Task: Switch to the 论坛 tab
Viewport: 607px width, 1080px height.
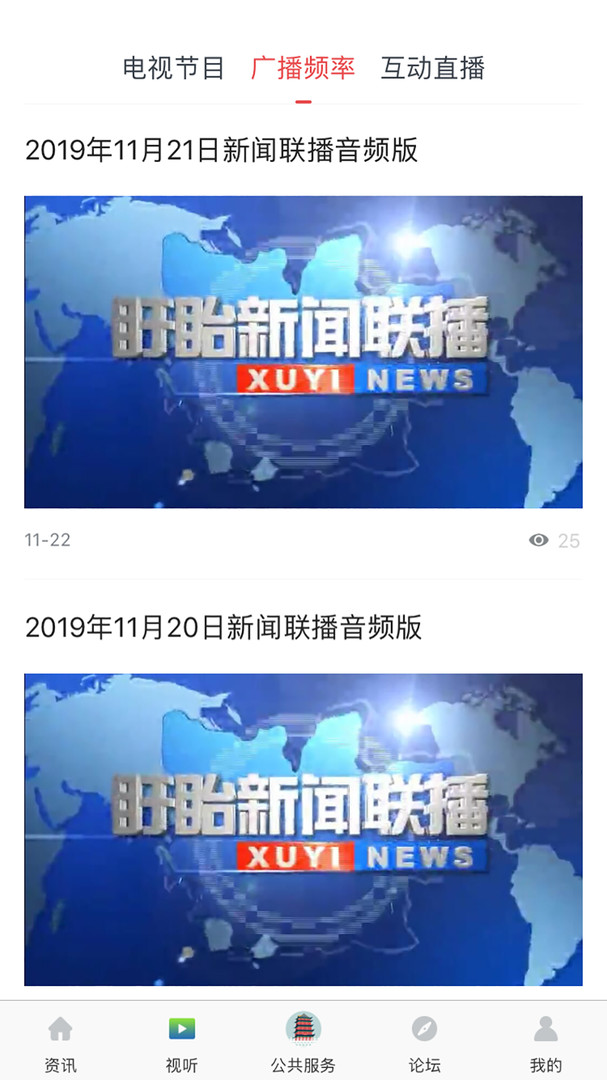Action: [x=425, y=1042]
